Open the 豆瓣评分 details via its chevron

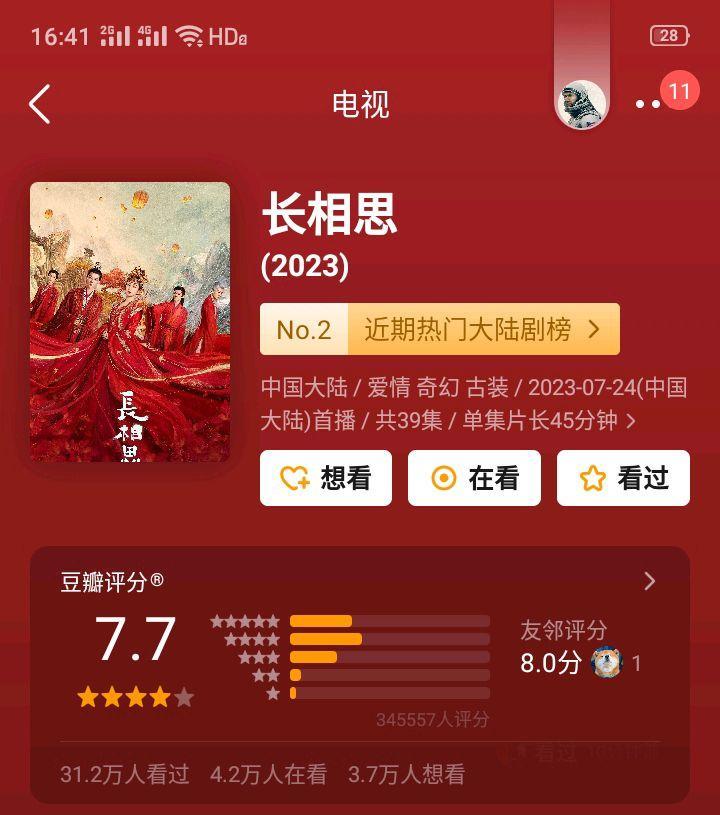pos(649,581)
